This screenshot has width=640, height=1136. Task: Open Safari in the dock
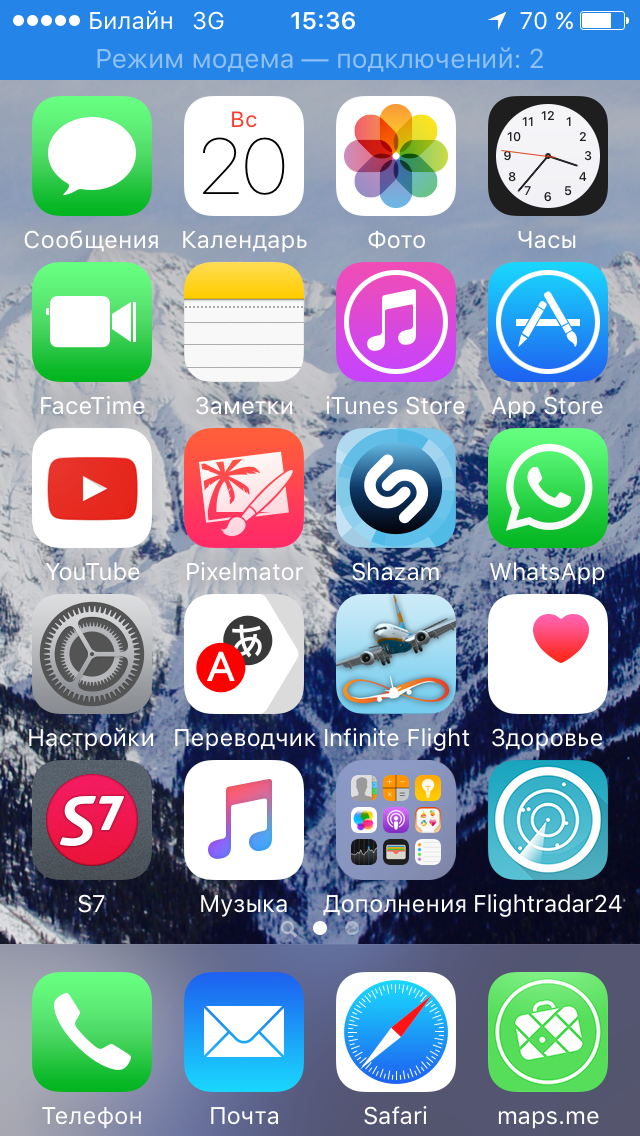[x=396, y=1032]
